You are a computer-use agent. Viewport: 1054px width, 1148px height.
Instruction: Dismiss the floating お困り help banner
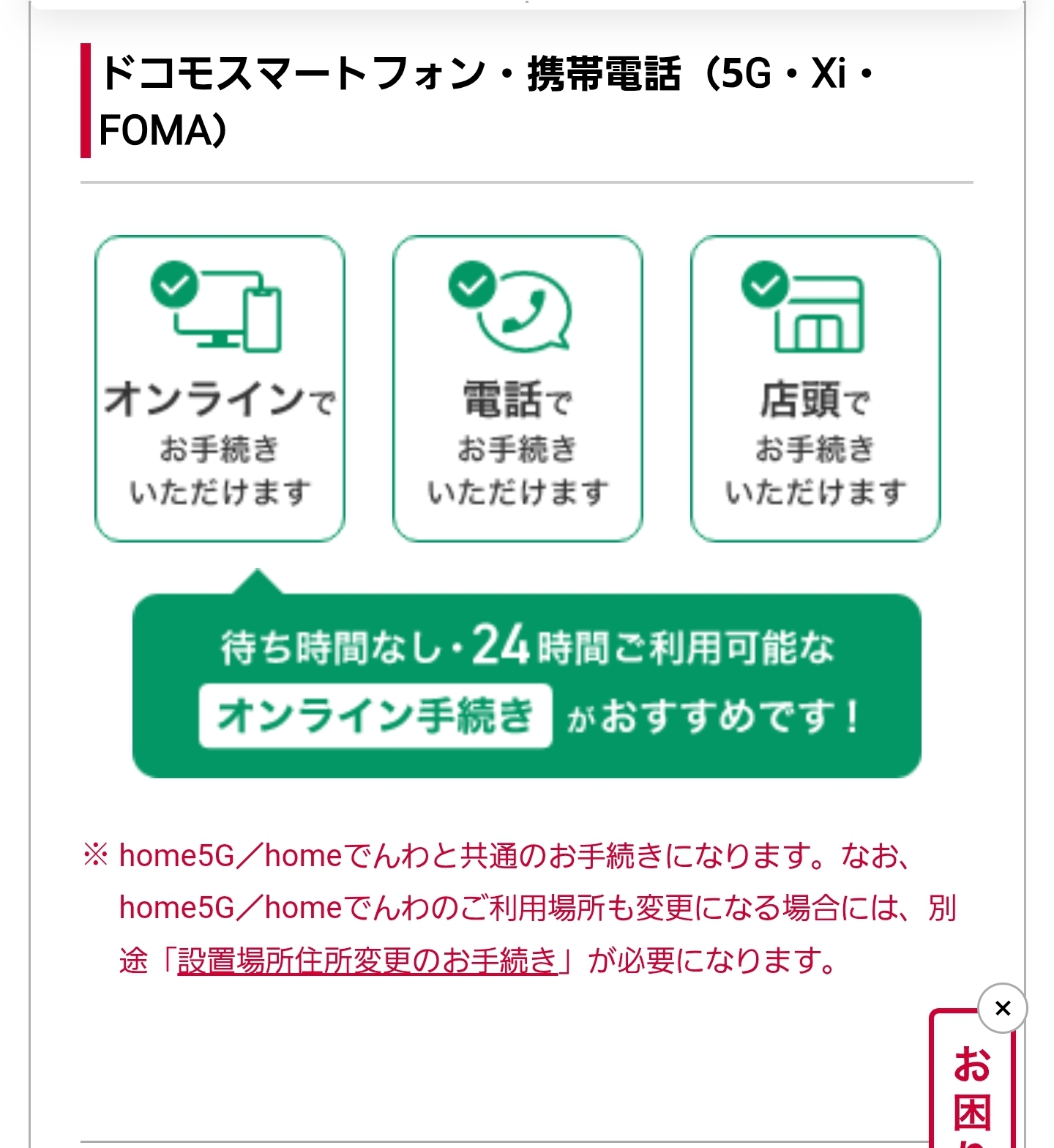1002,1008
